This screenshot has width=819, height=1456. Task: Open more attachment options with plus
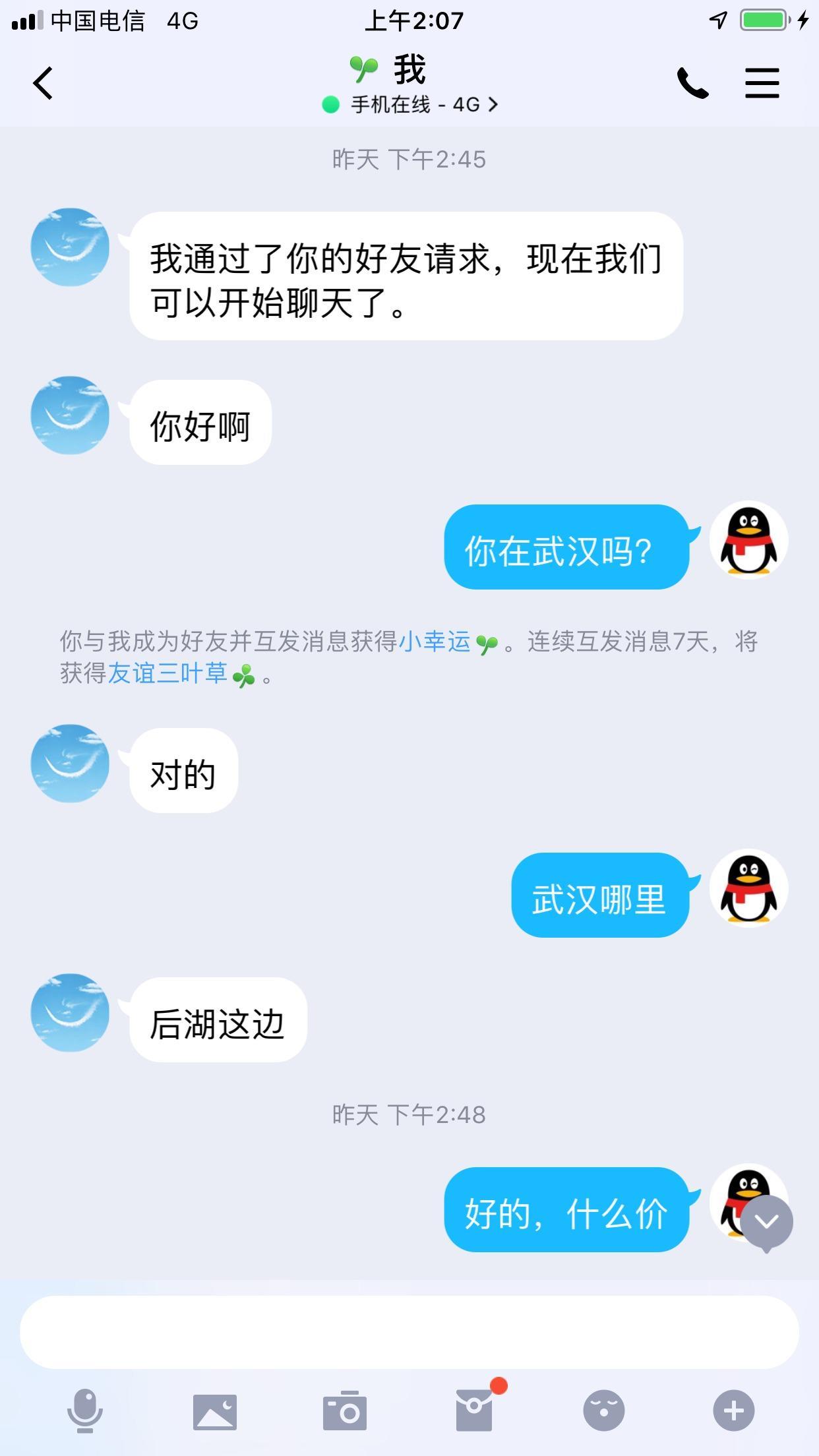click(733, 1411)
